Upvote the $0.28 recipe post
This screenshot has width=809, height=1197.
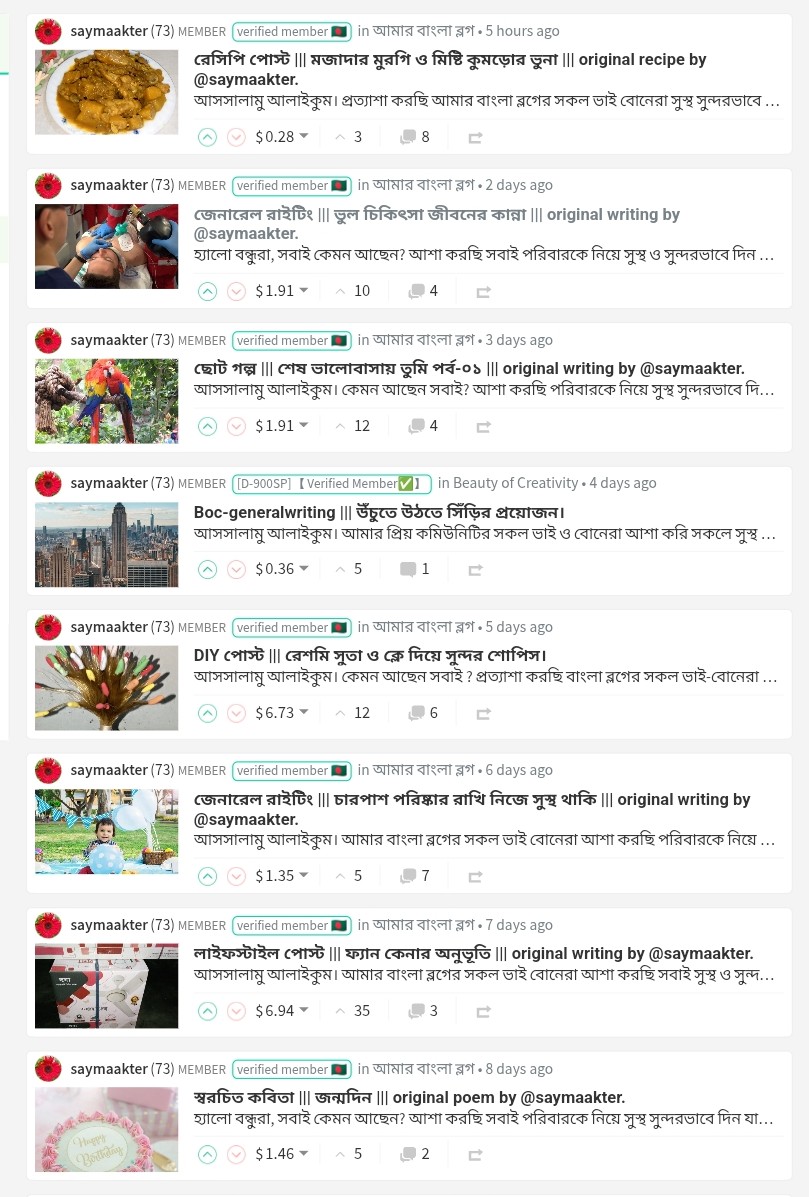(208, 137)
